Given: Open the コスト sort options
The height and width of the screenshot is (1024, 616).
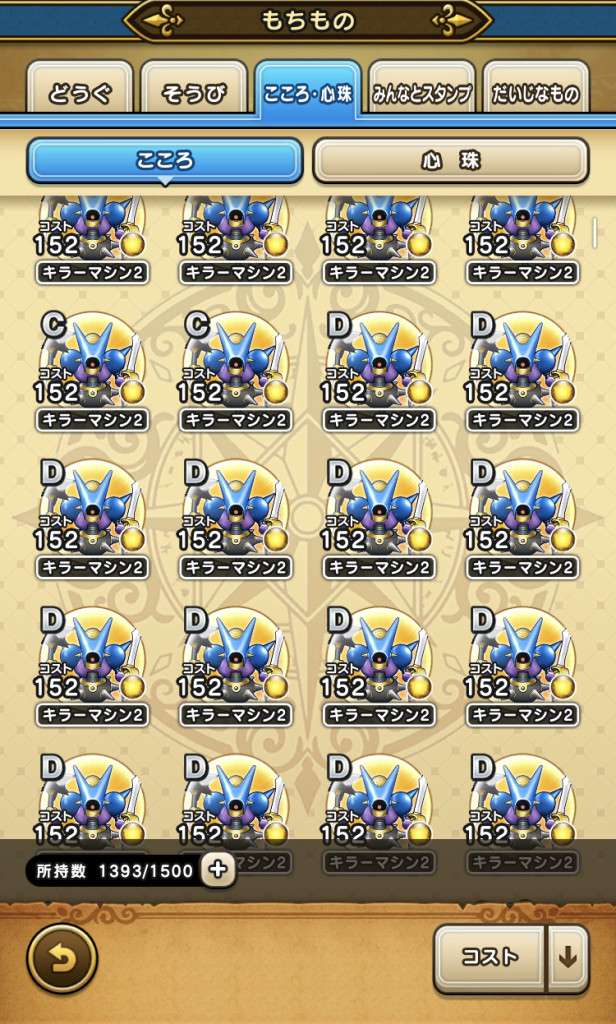Looking at the screenshot, I should (489, 957).
